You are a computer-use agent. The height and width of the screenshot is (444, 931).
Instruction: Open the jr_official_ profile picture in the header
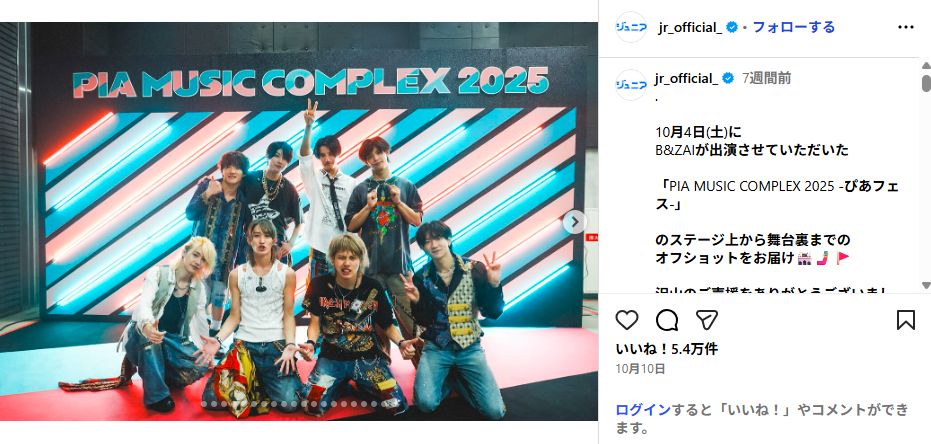click(631, 27)
